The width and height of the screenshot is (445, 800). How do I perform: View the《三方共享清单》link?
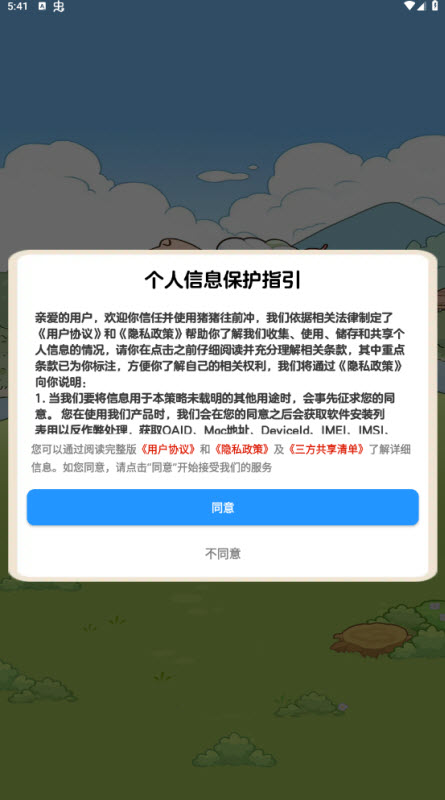click(326, 449)
